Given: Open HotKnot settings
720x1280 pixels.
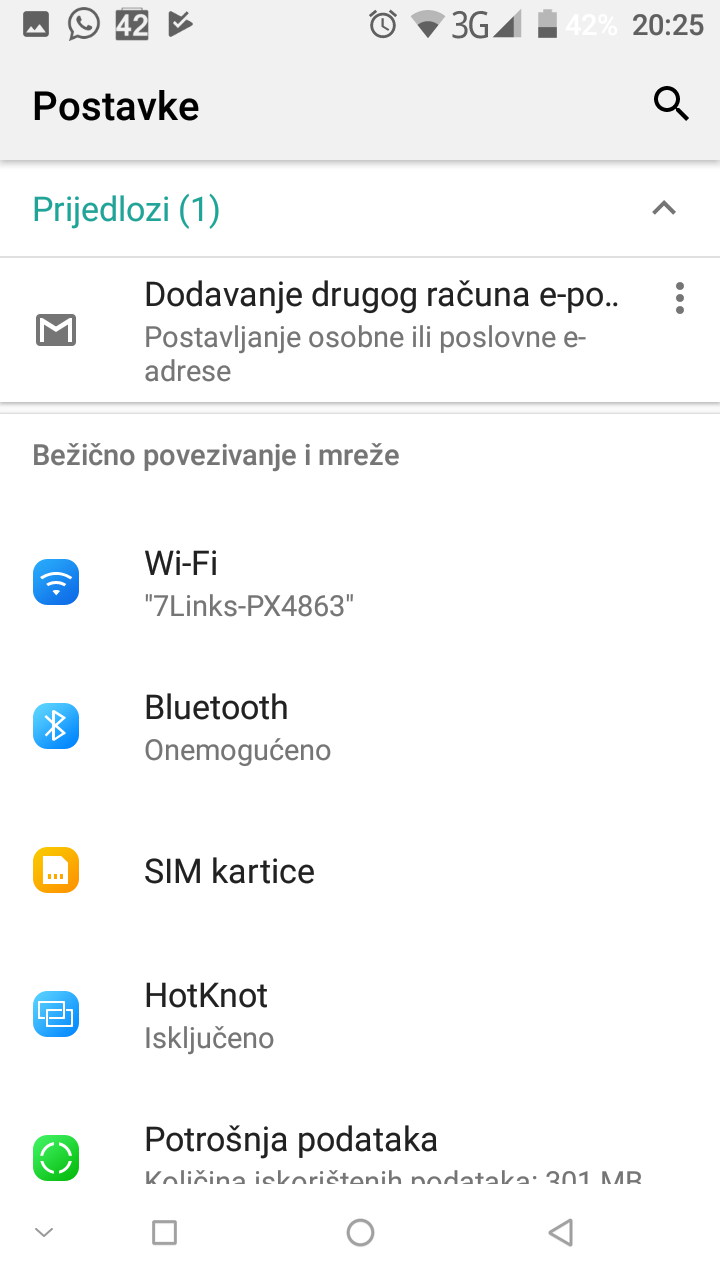Looking at the screenshot, I should tap(360, 1014).
